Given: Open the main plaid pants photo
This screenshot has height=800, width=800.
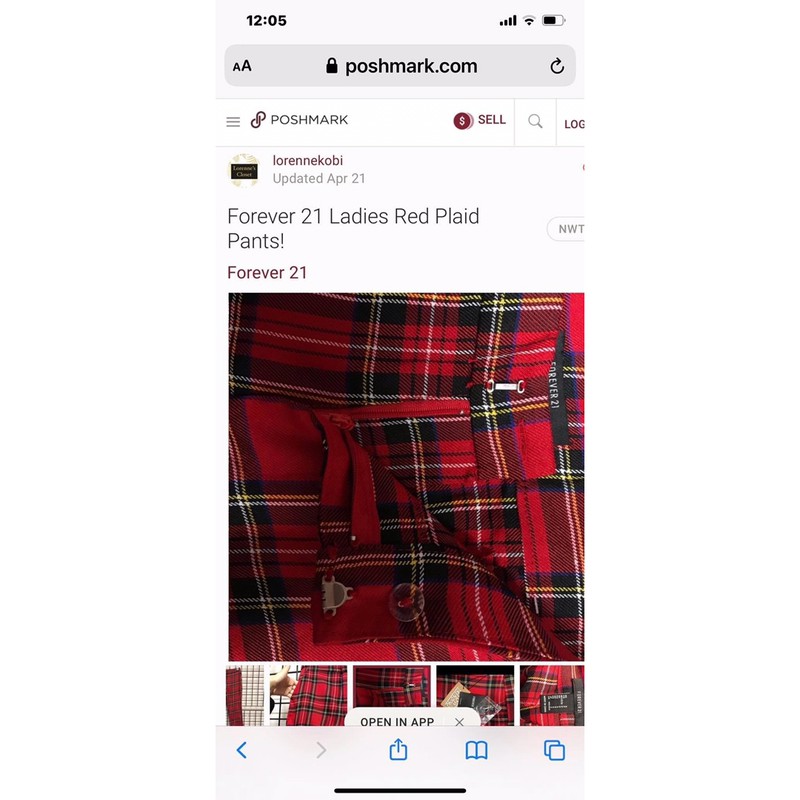Looking at the screenshot, I should [x=405, y=476].
